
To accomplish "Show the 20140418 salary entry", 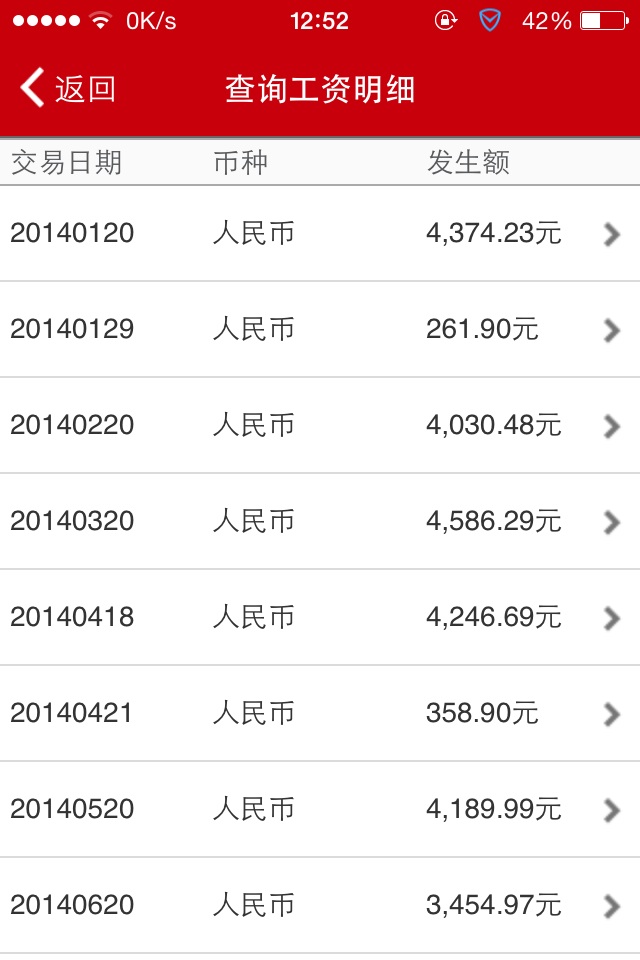I will tap(320, 618).
